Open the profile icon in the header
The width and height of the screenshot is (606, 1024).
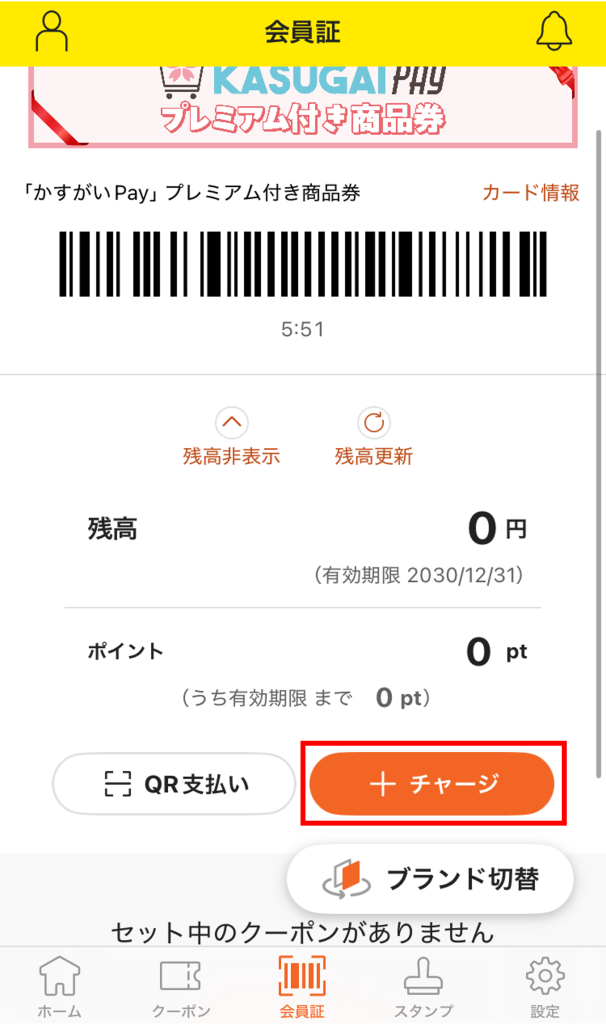(x=51, y=32)
